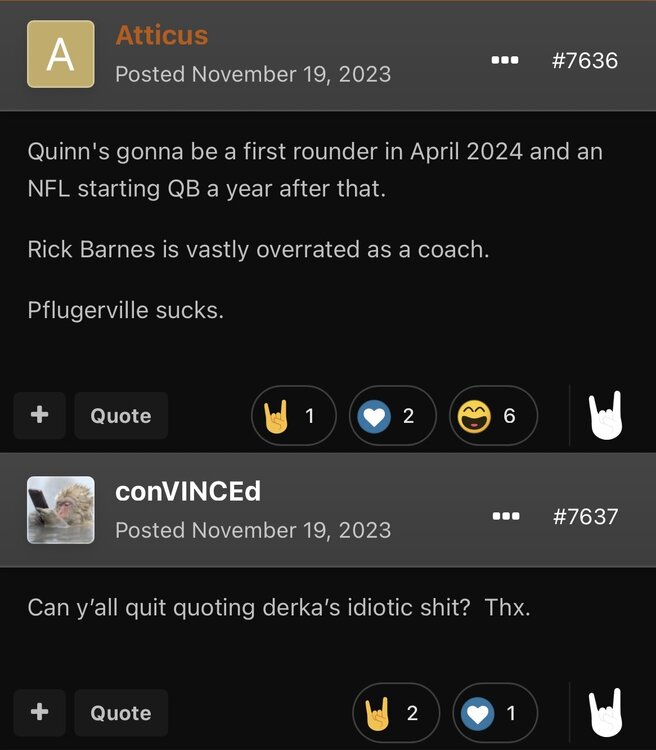Tap the plus multiquote button under Atticus's post
This screenshot has height=750, width=656.
pos(40,415)
